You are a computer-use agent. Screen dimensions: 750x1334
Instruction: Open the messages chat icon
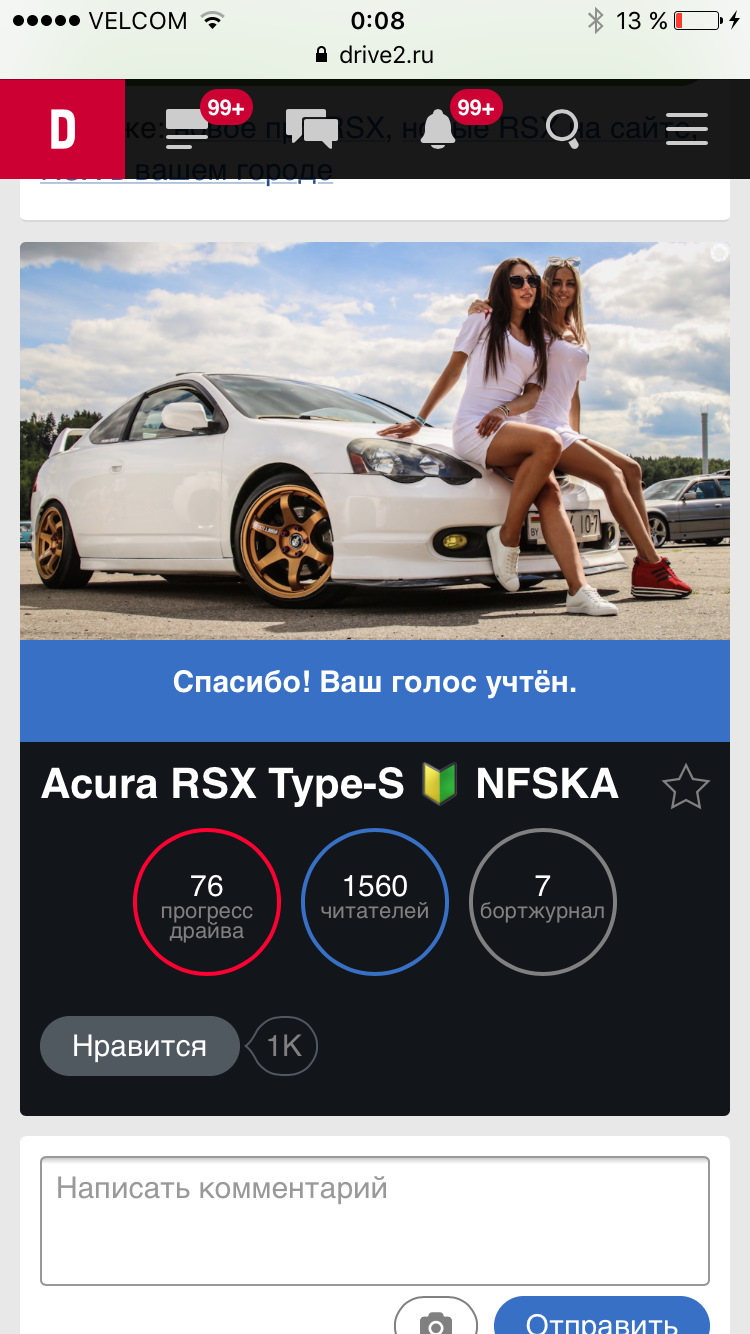pyautogui.click(x=315, y=129)
